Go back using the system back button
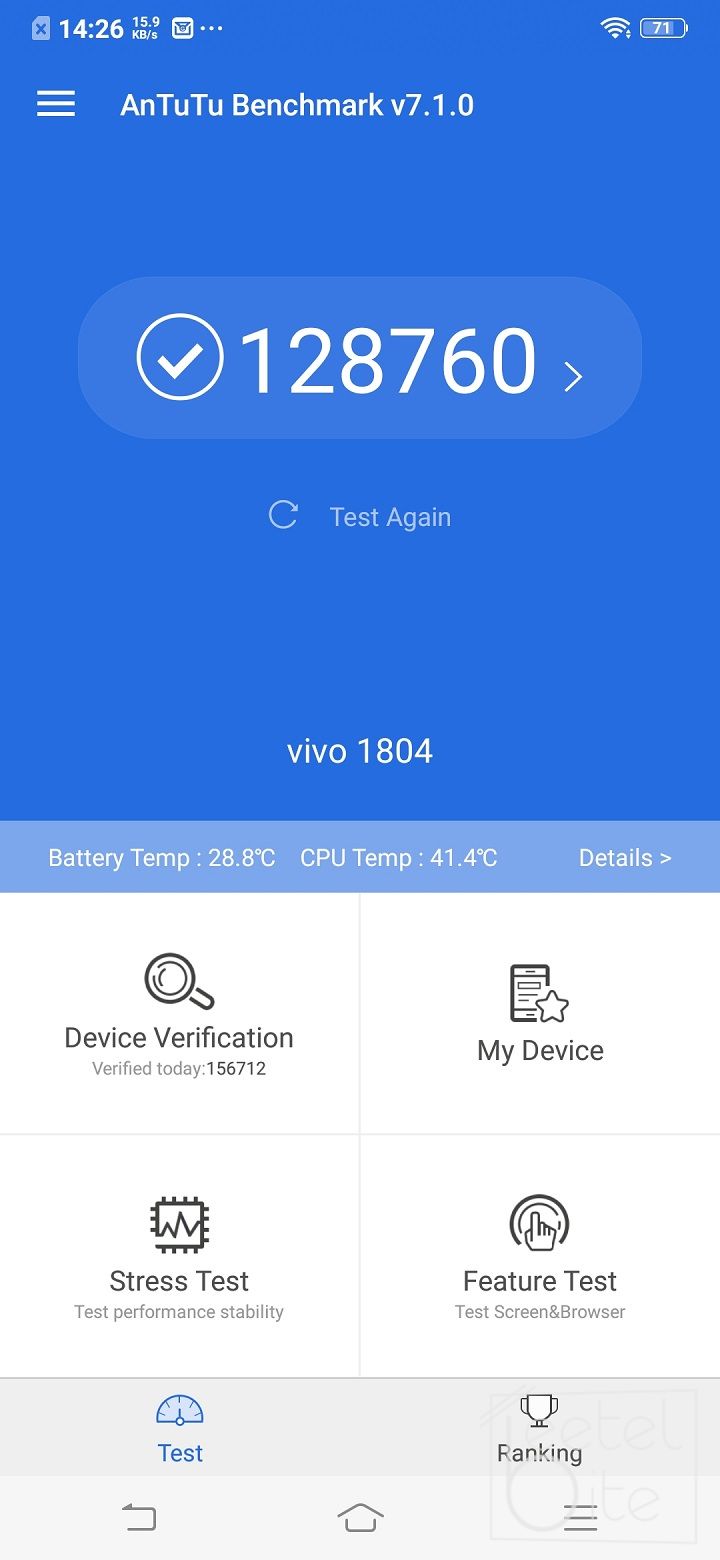The height and width of the screenshot is (1560, 720). (x=139, y=1518)
